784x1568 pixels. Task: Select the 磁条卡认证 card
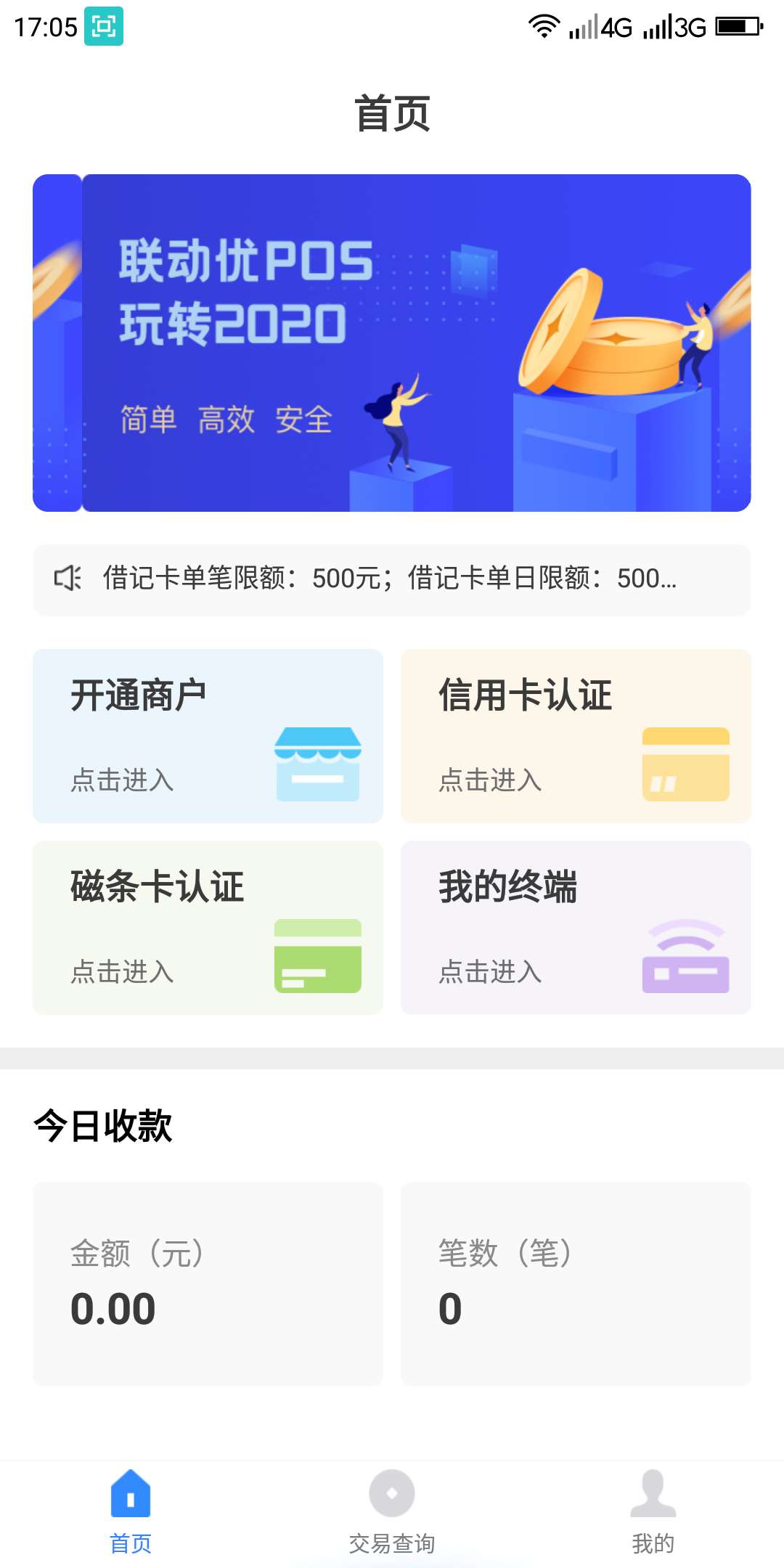pos(208,927)
